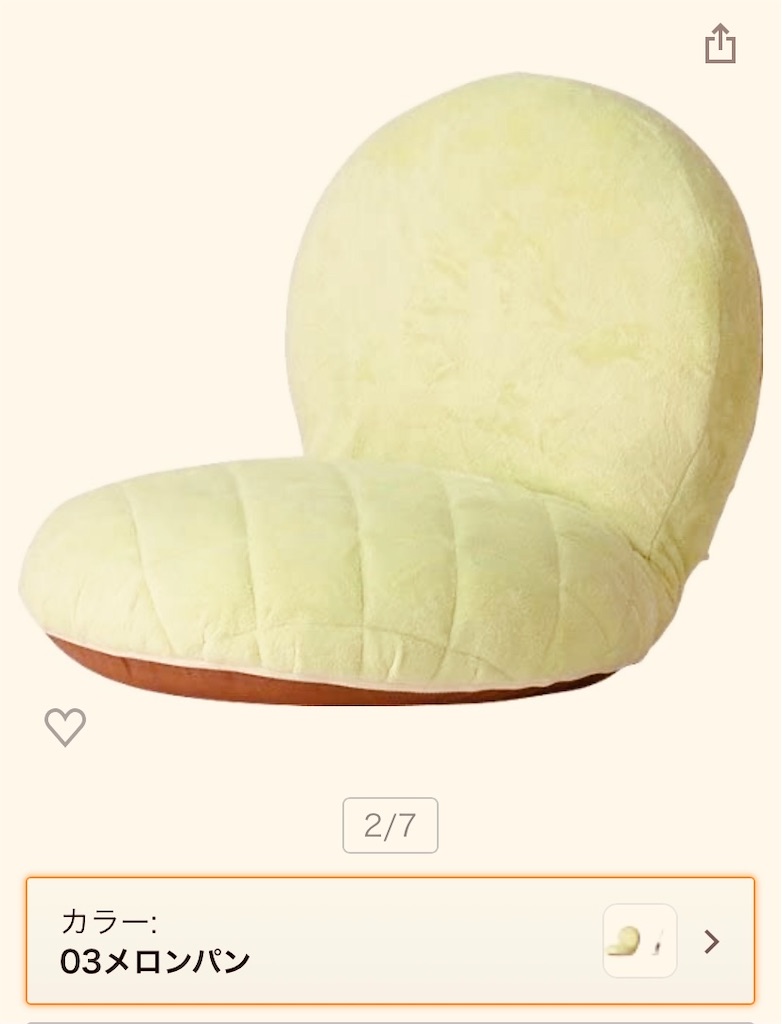Add the chair to favorites with the heart
This screenshot has height=1024, width=782.
65,727
